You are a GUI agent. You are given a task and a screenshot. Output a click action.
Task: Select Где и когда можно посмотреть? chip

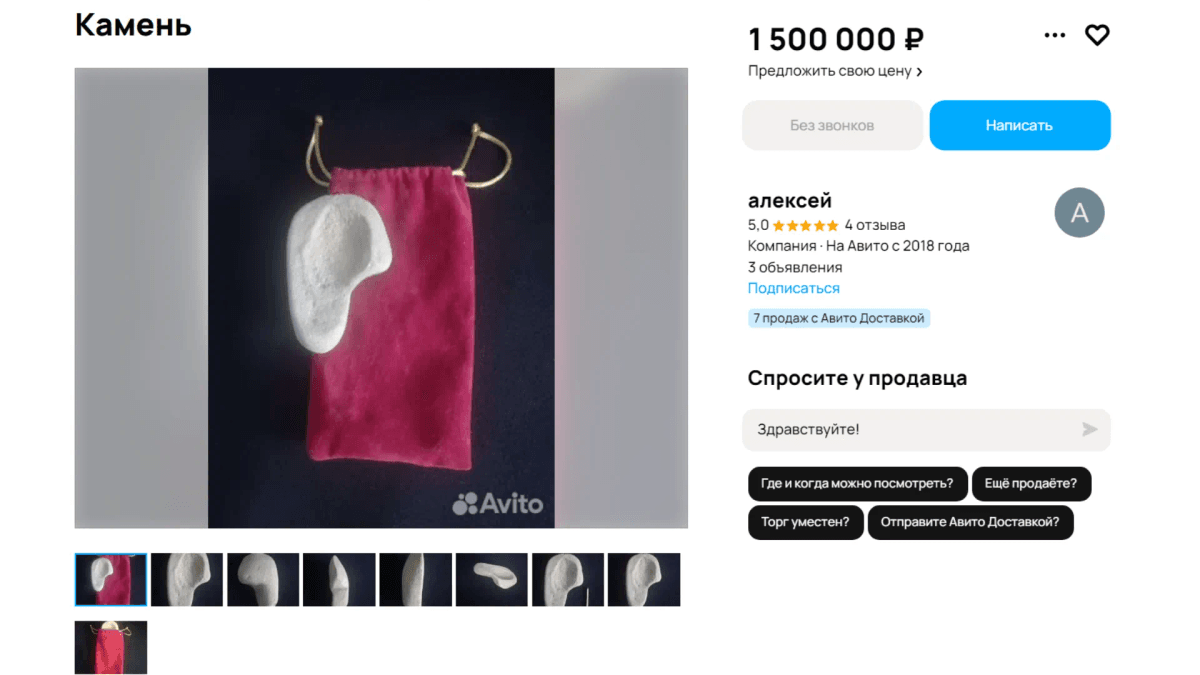(x=857, y=484)
